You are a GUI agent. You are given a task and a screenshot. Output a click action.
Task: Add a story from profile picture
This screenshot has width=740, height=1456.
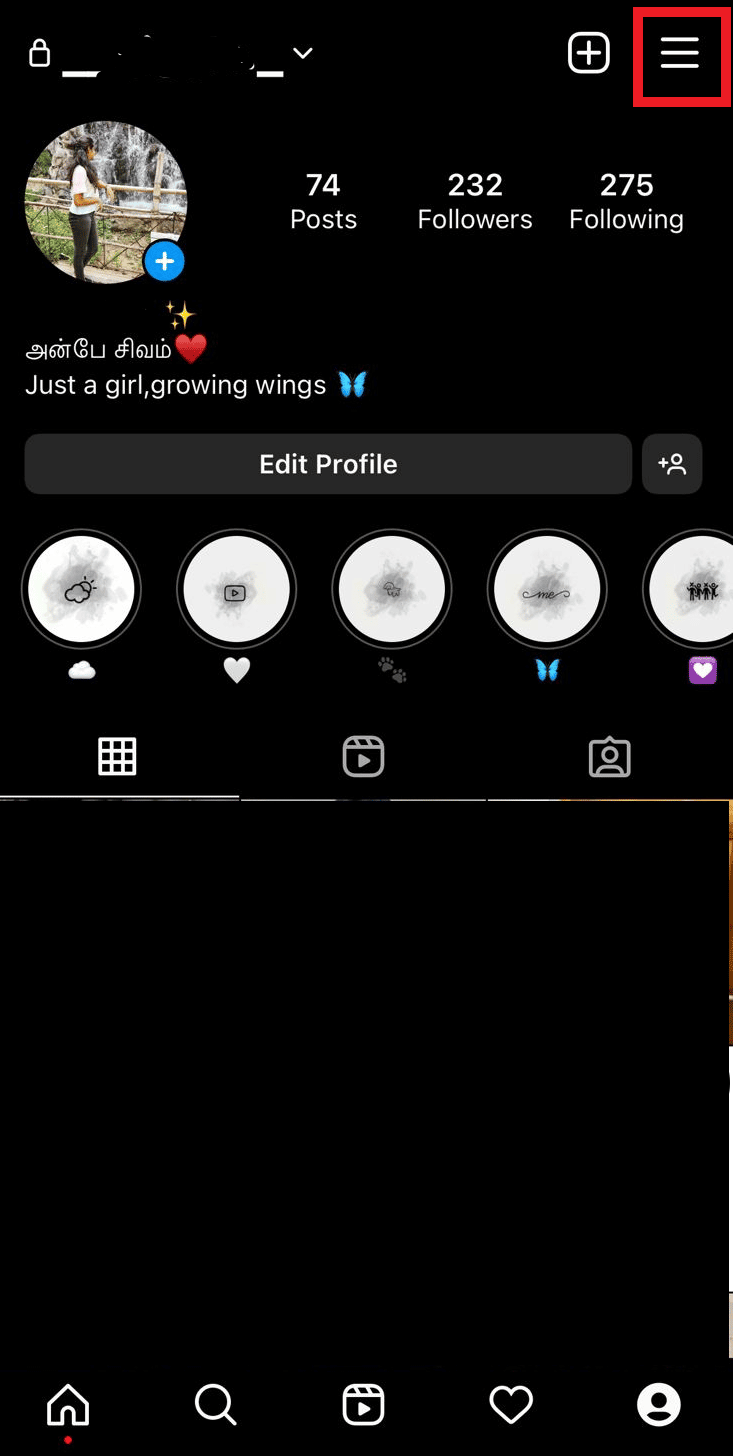pos(165,262)
